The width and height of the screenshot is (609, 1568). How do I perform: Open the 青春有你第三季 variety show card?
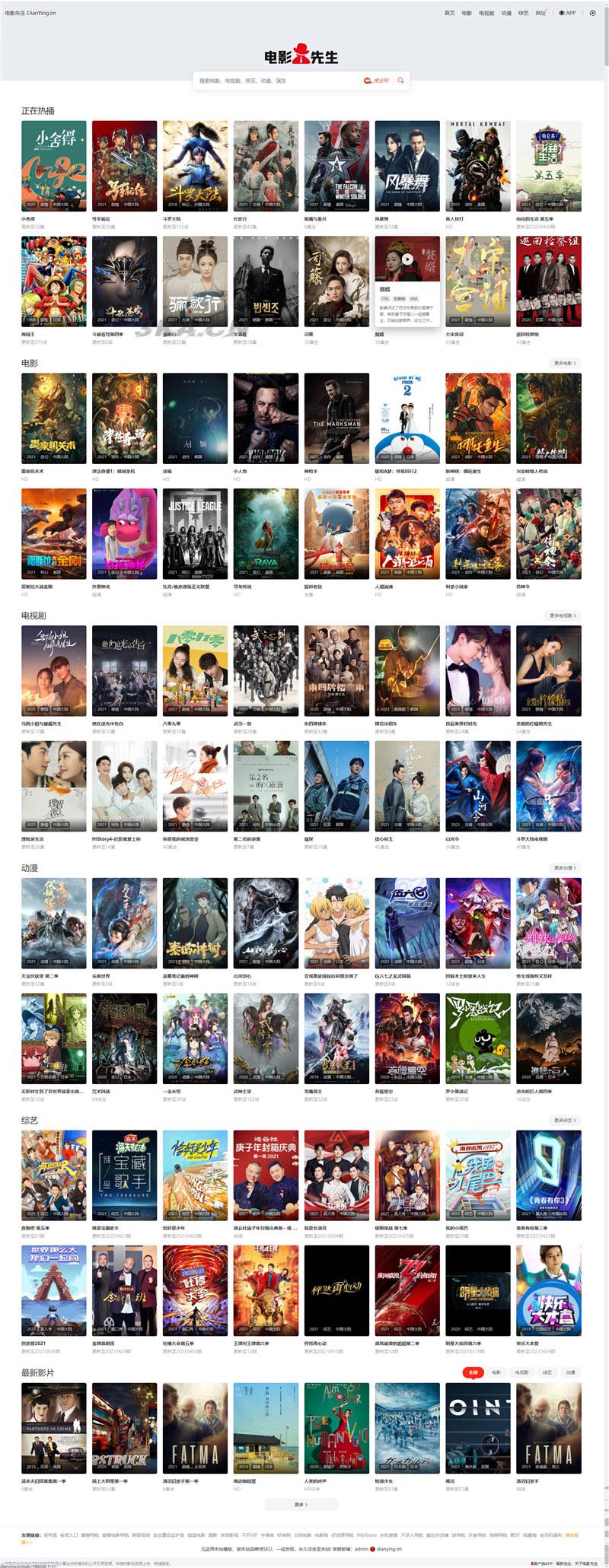click(x=549, y=1175)
